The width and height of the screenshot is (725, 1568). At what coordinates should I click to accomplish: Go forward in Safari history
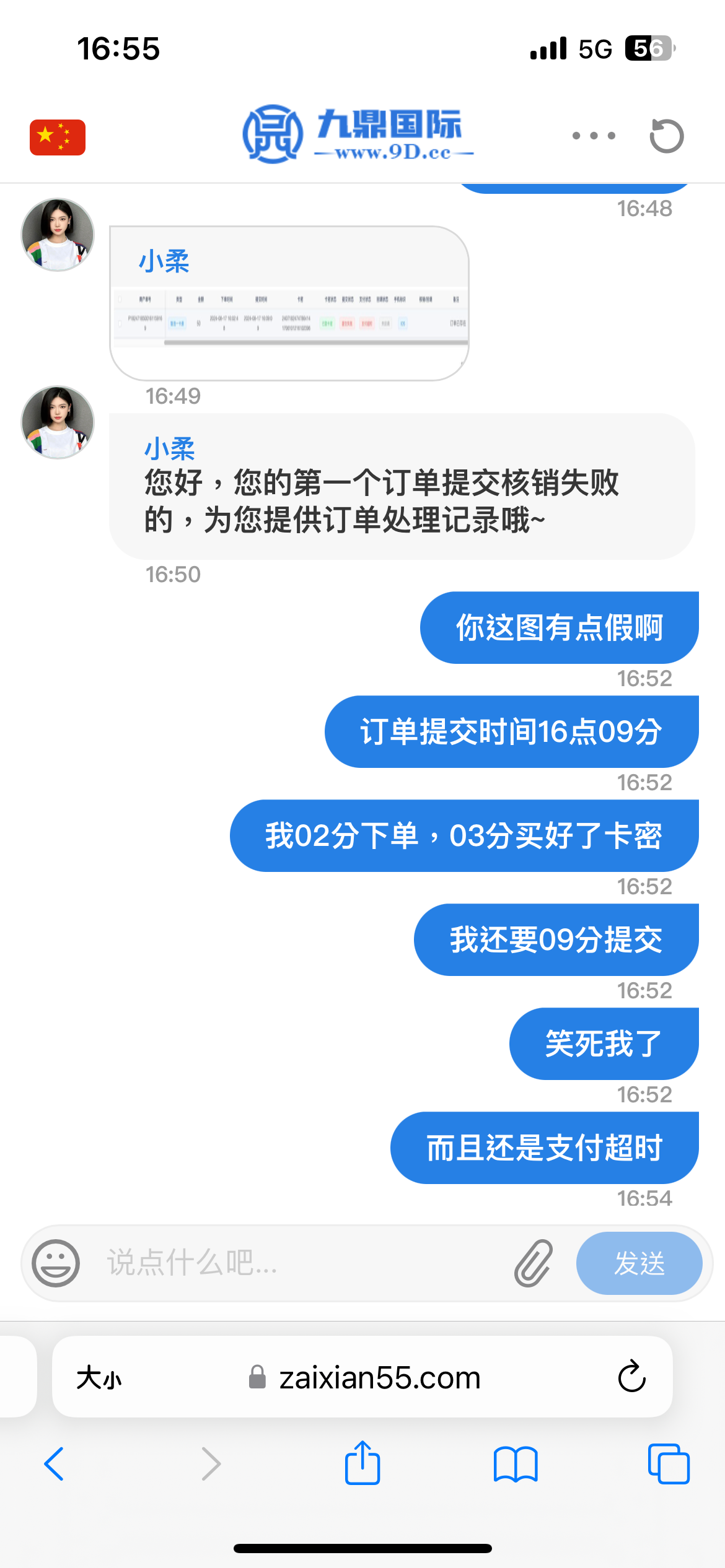pos(210,1465)
